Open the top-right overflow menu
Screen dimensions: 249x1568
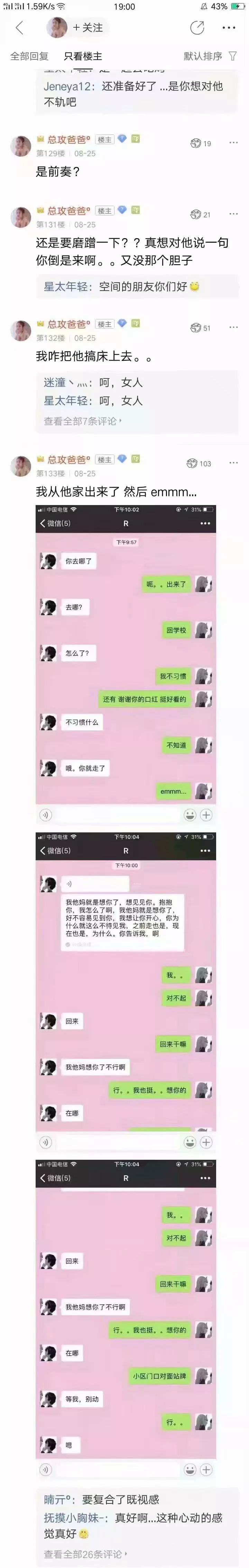pos(229,27)
